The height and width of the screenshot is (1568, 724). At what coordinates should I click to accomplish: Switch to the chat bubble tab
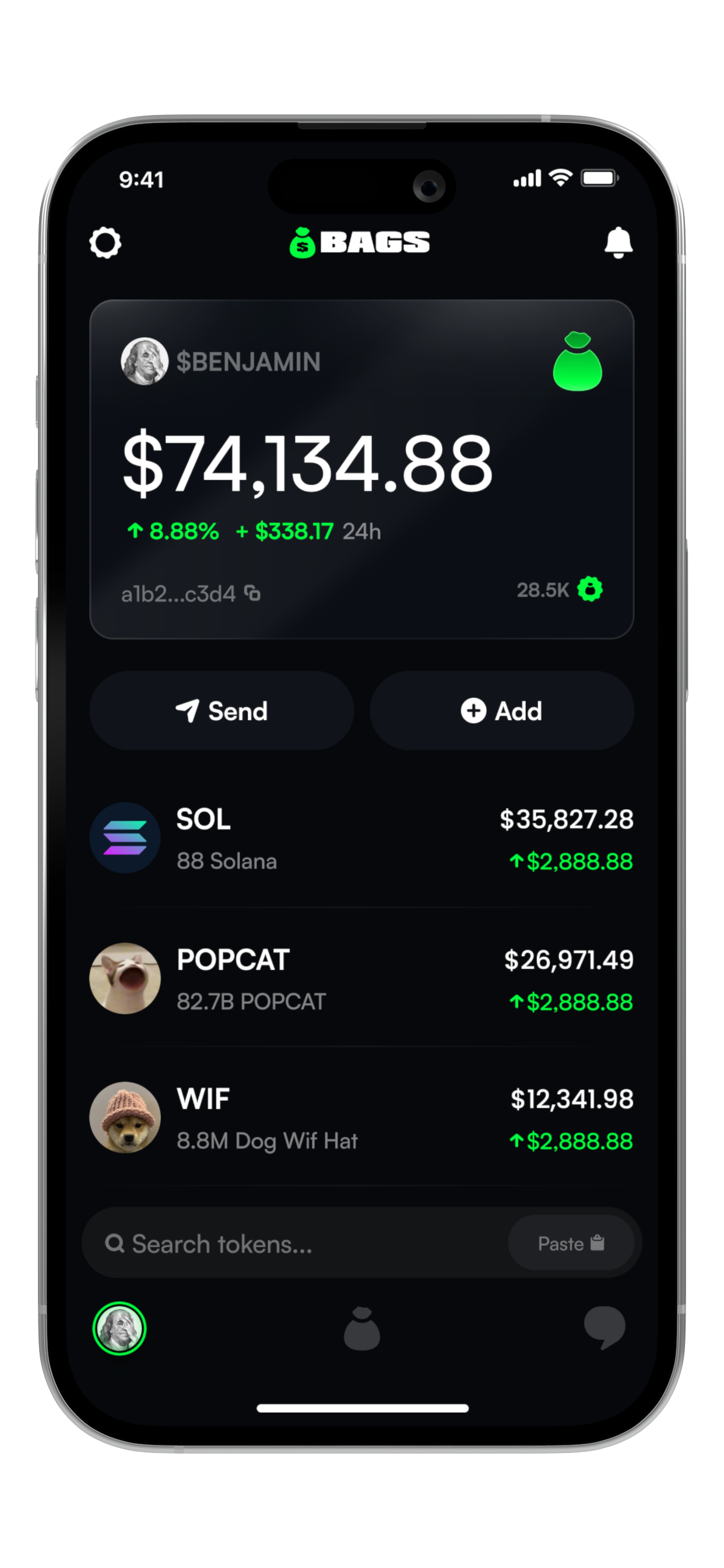point(603,1328)
